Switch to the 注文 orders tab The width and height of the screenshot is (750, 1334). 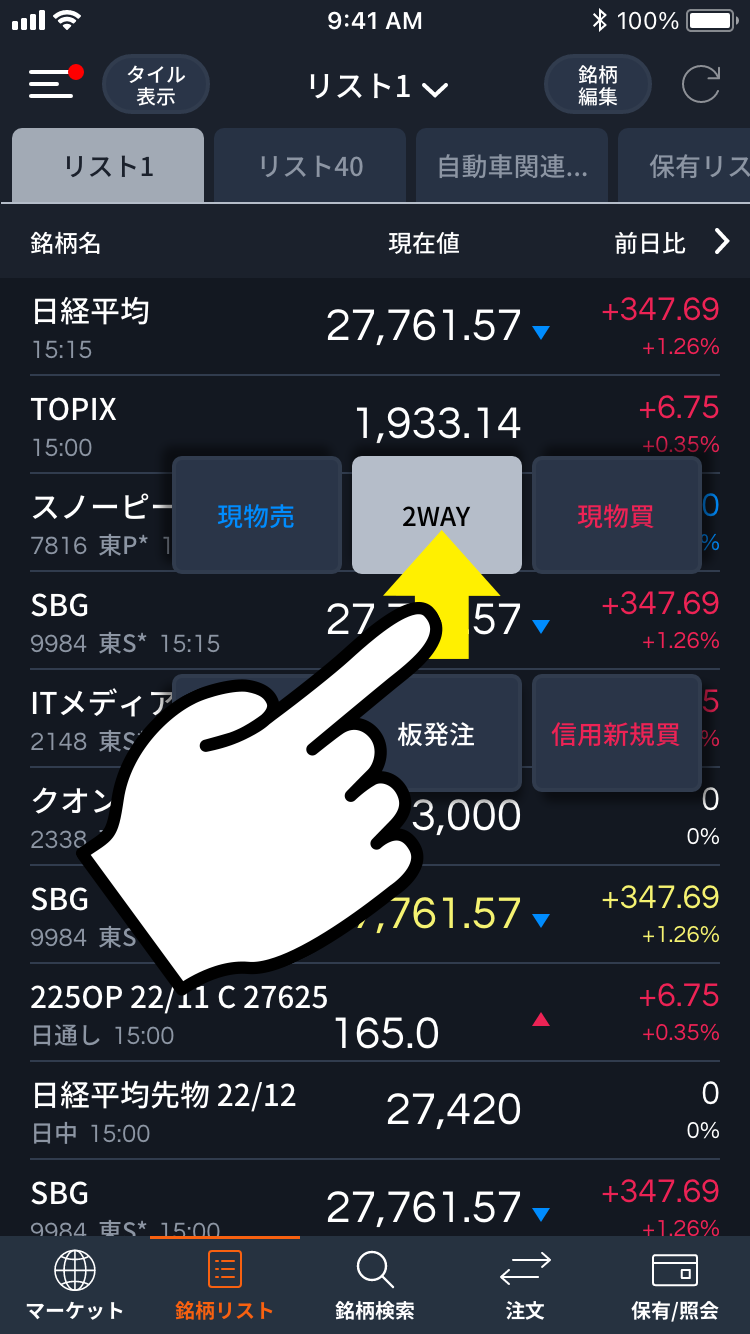pos(524,1286)
